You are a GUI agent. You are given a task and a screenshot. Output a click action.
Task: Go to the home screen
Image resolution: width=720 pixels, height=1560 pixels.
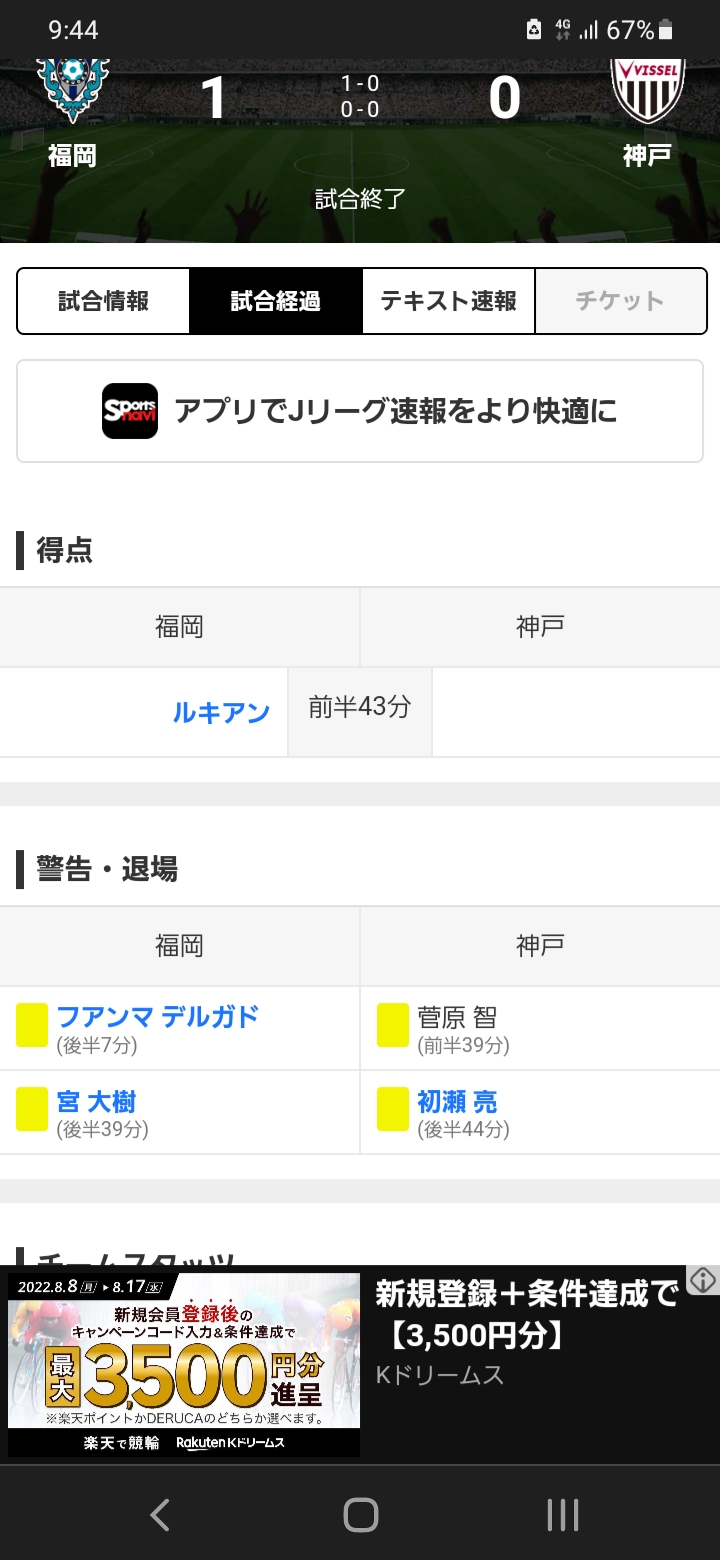point(360,1515)
